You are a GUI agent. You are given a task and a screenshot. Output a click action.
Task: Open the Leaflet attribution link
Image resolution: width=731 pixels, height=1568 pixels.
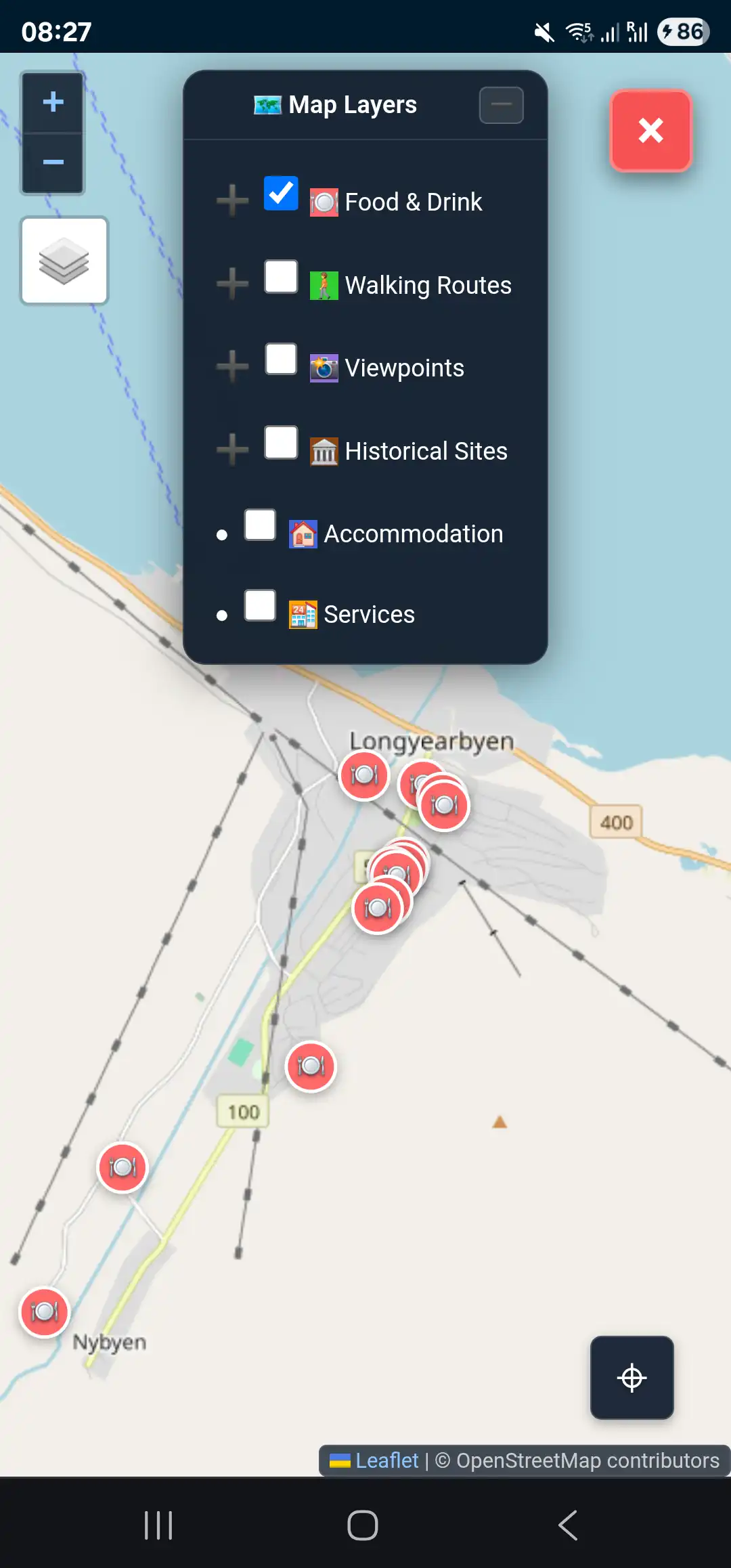point(386,1460)
